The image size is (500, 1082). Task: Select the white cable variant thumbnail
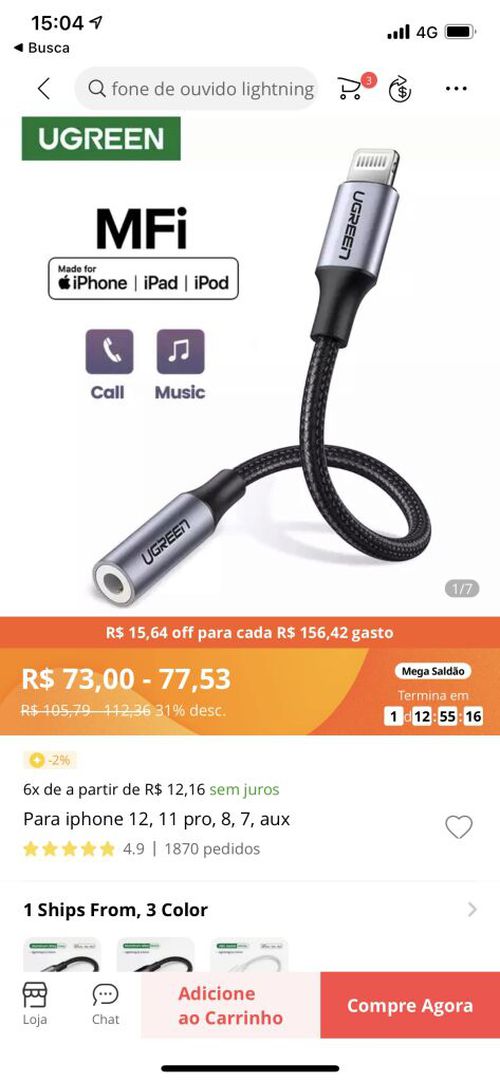coord(249,954)
